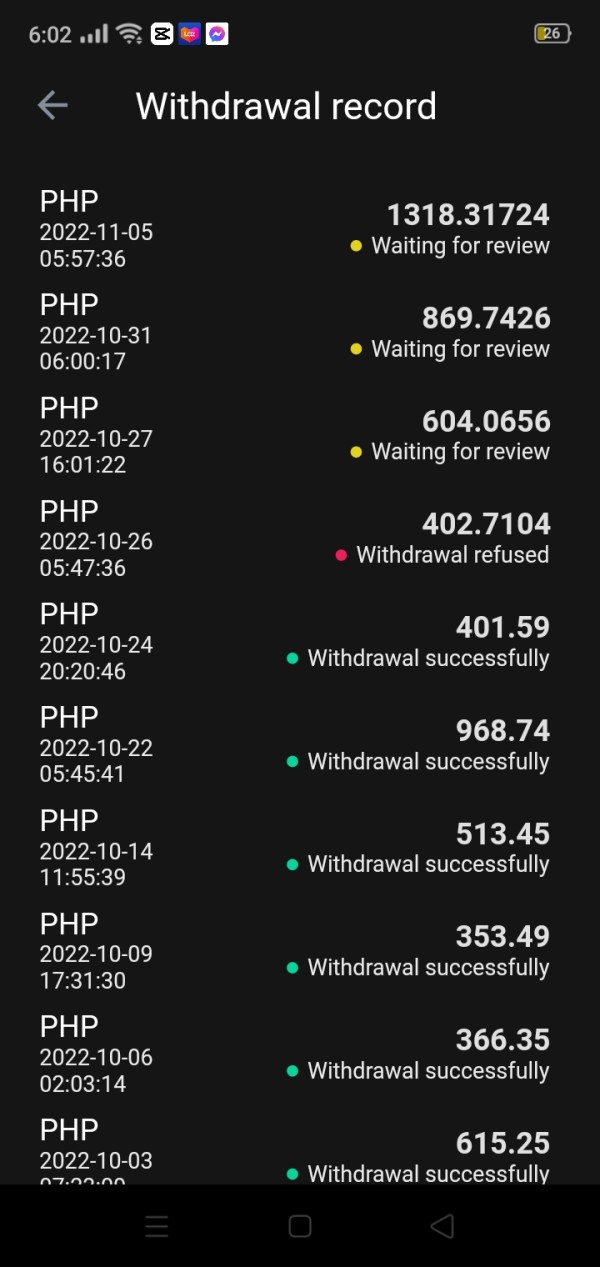Image resolution: width=600 pixels, height=1267 pixels.
Task: Tap the system back triangle
Action: (x=442, y=1226)
